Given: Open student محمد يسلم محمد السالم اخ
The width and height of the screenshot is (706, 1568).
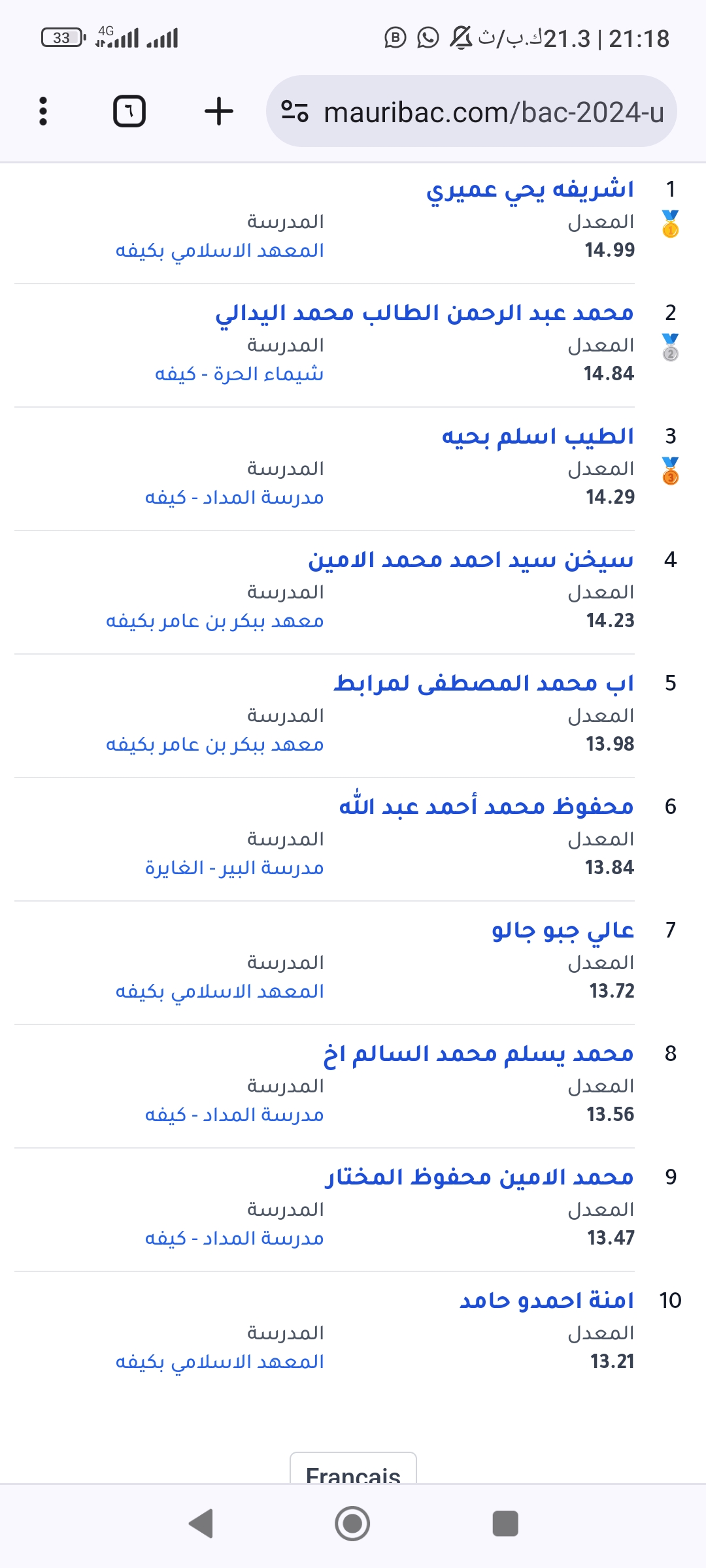Looking at the screenshot, I should (479, 1054).
